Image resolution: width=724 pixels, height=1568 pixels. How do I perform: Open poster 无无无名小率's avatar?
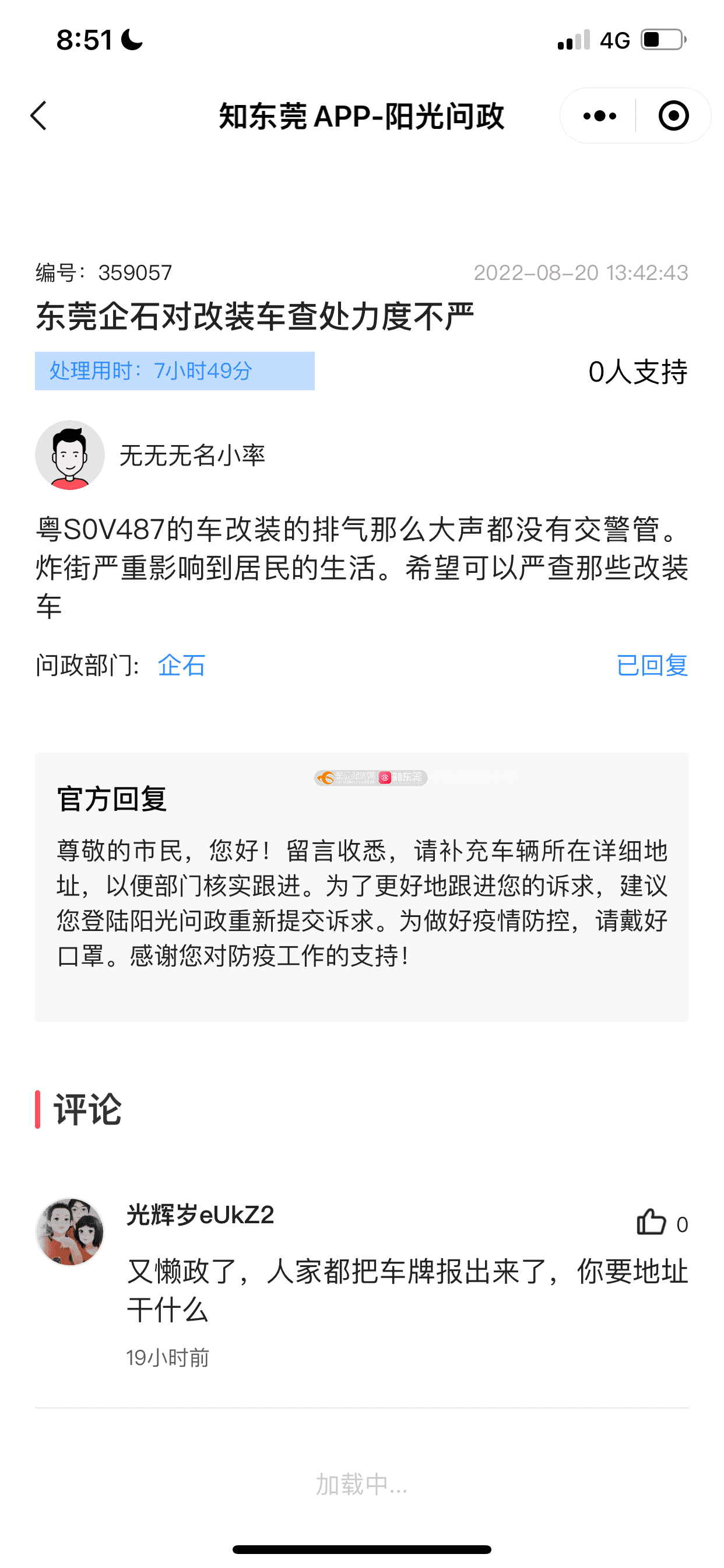[70, 454]
